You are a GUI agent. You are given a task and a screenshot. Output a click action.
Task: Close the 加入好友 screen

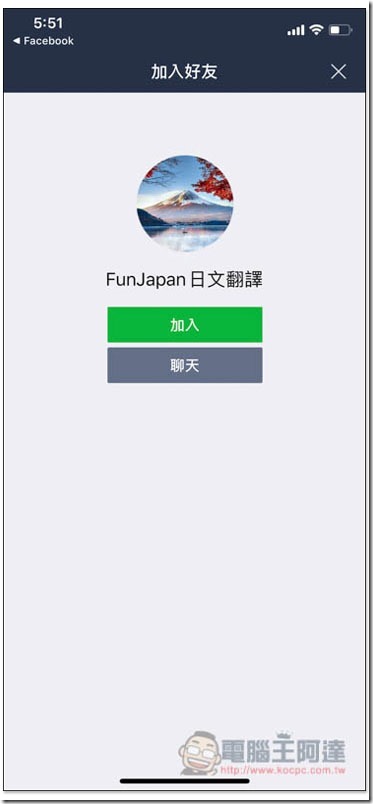tap(338, 72)
